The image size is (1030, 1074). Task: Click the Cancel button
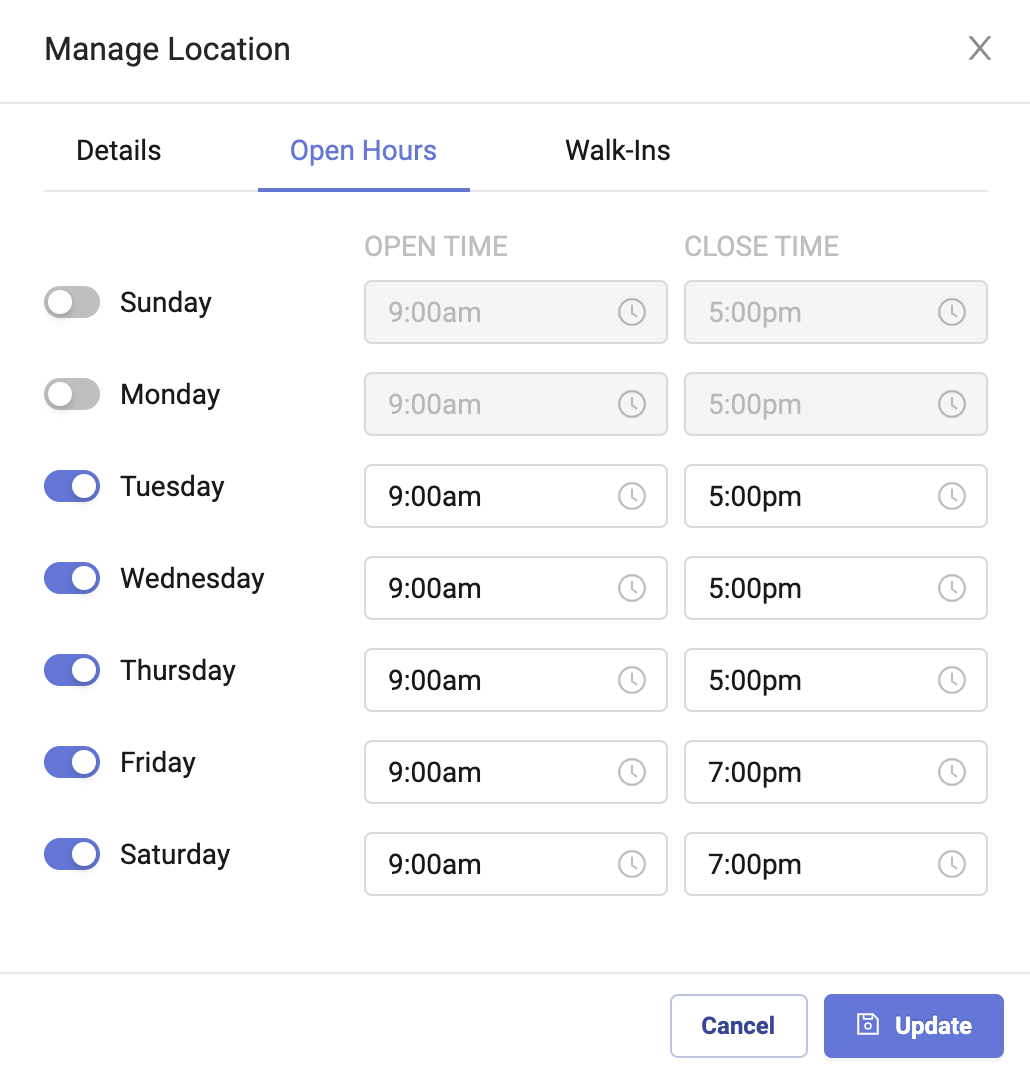point(738,1025)
